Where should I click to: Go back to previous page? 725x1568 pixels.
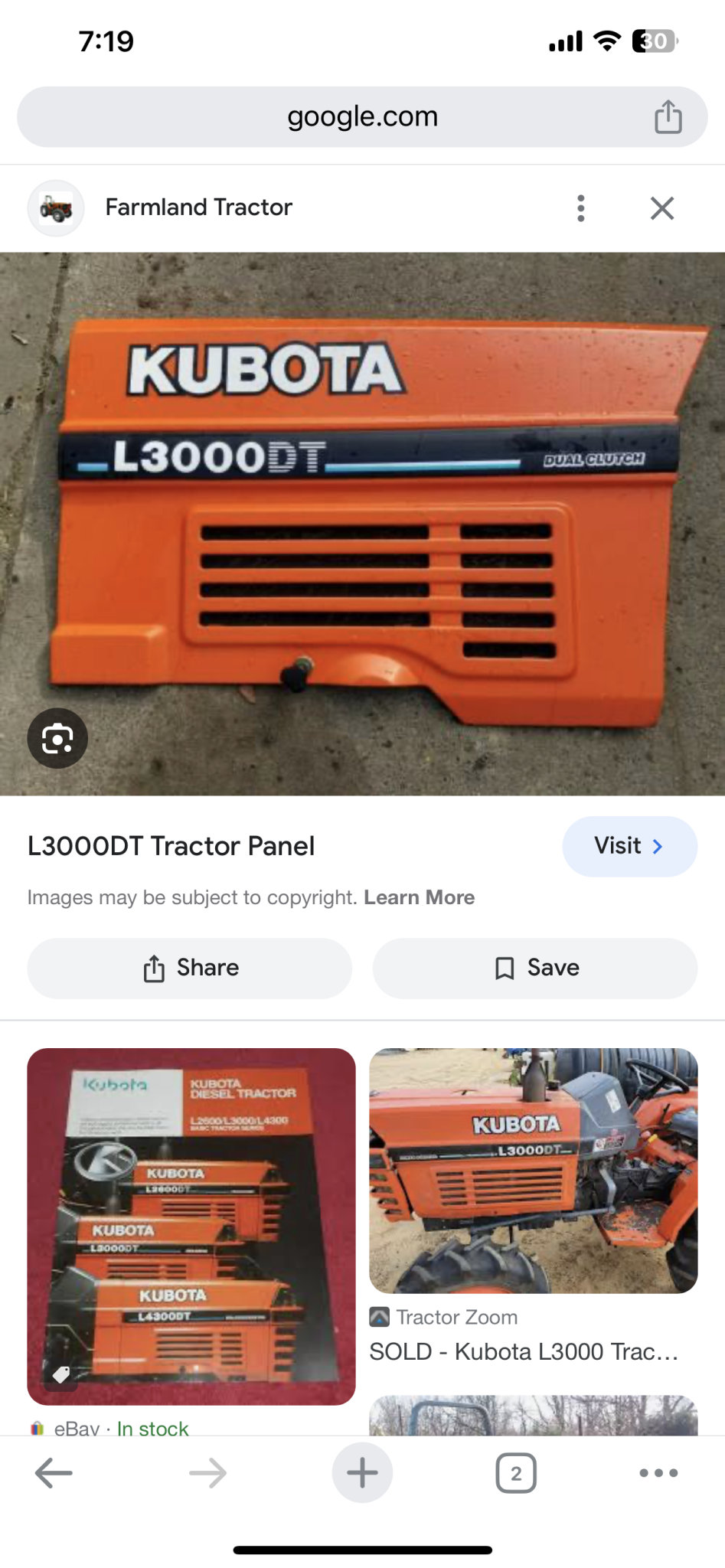coord(54,1472)
